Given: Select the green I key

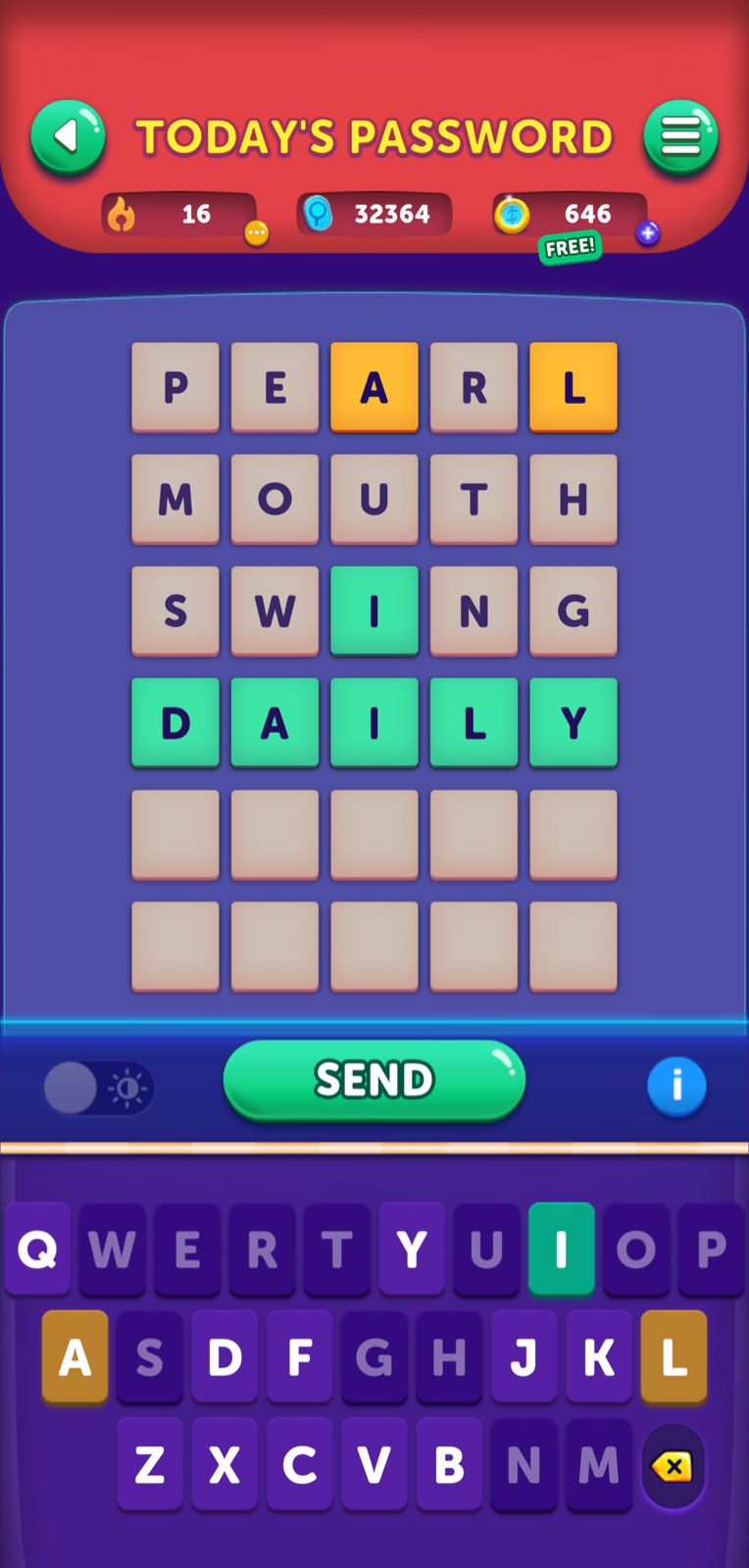Looking at the screenshot, I should click(x=562, y=1249).
